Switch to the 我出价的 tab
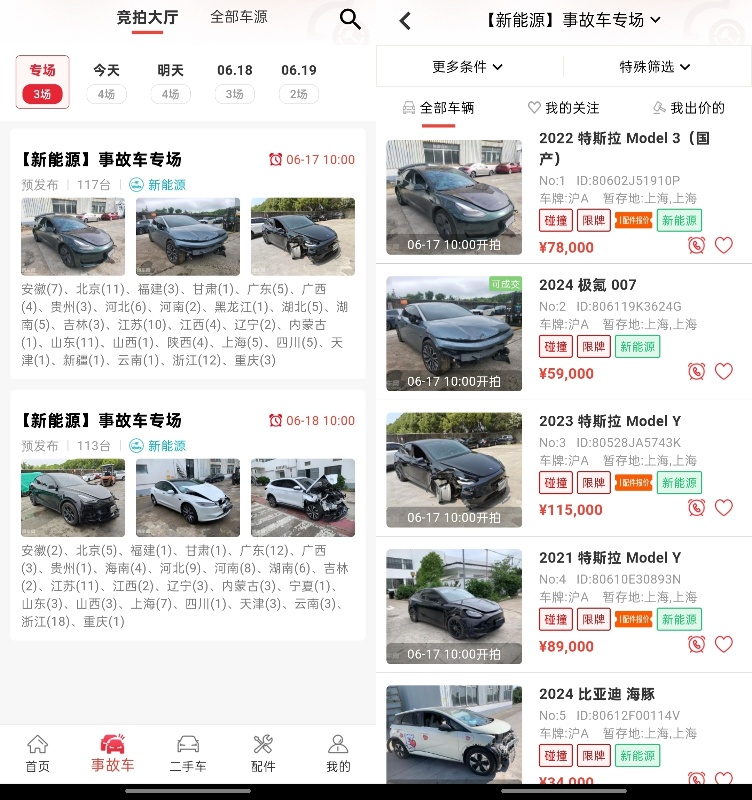The width and height of the screenshot is (752, 800). pyautogui.click(x=688, y=108)
